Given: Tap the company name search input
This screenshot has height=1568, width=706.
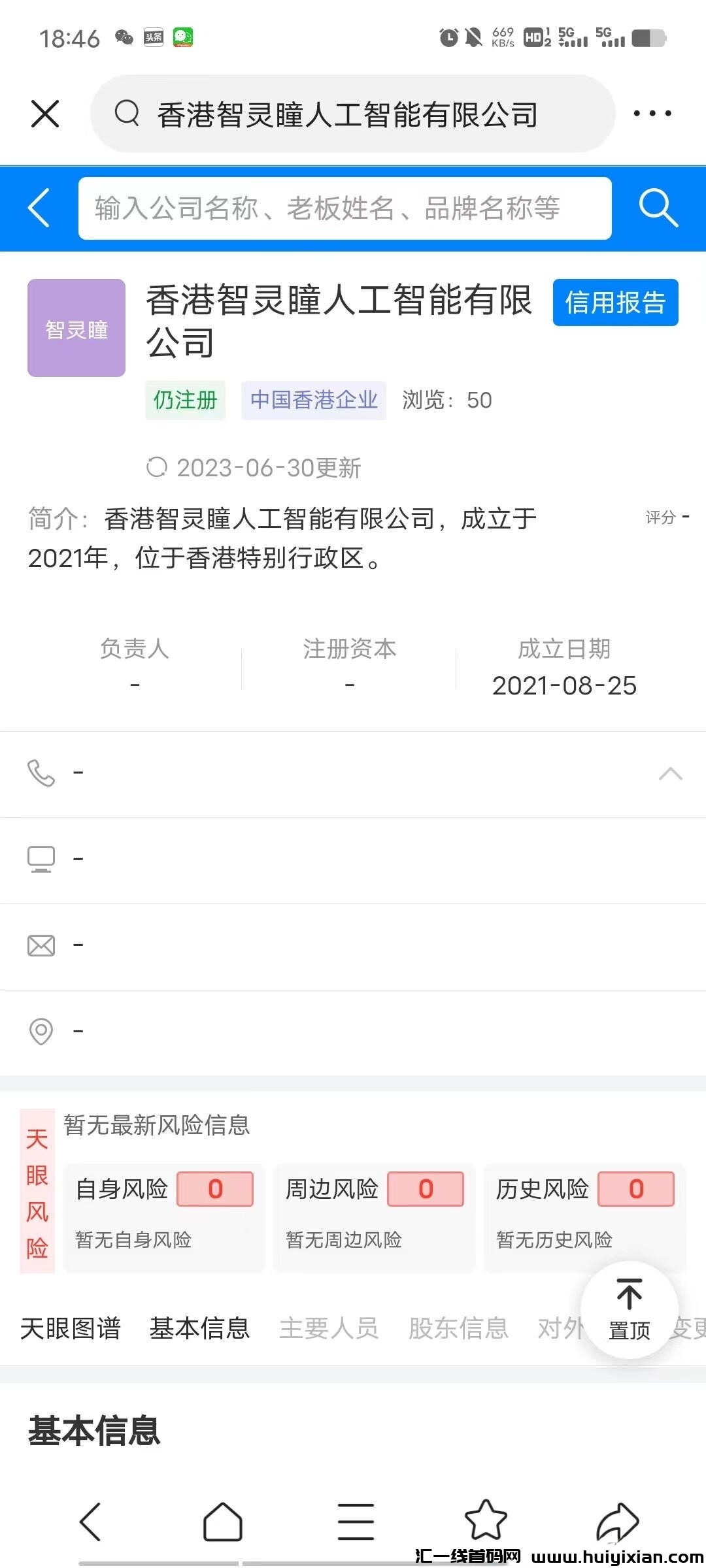Looking at the screenshot, I should point(345,208).
